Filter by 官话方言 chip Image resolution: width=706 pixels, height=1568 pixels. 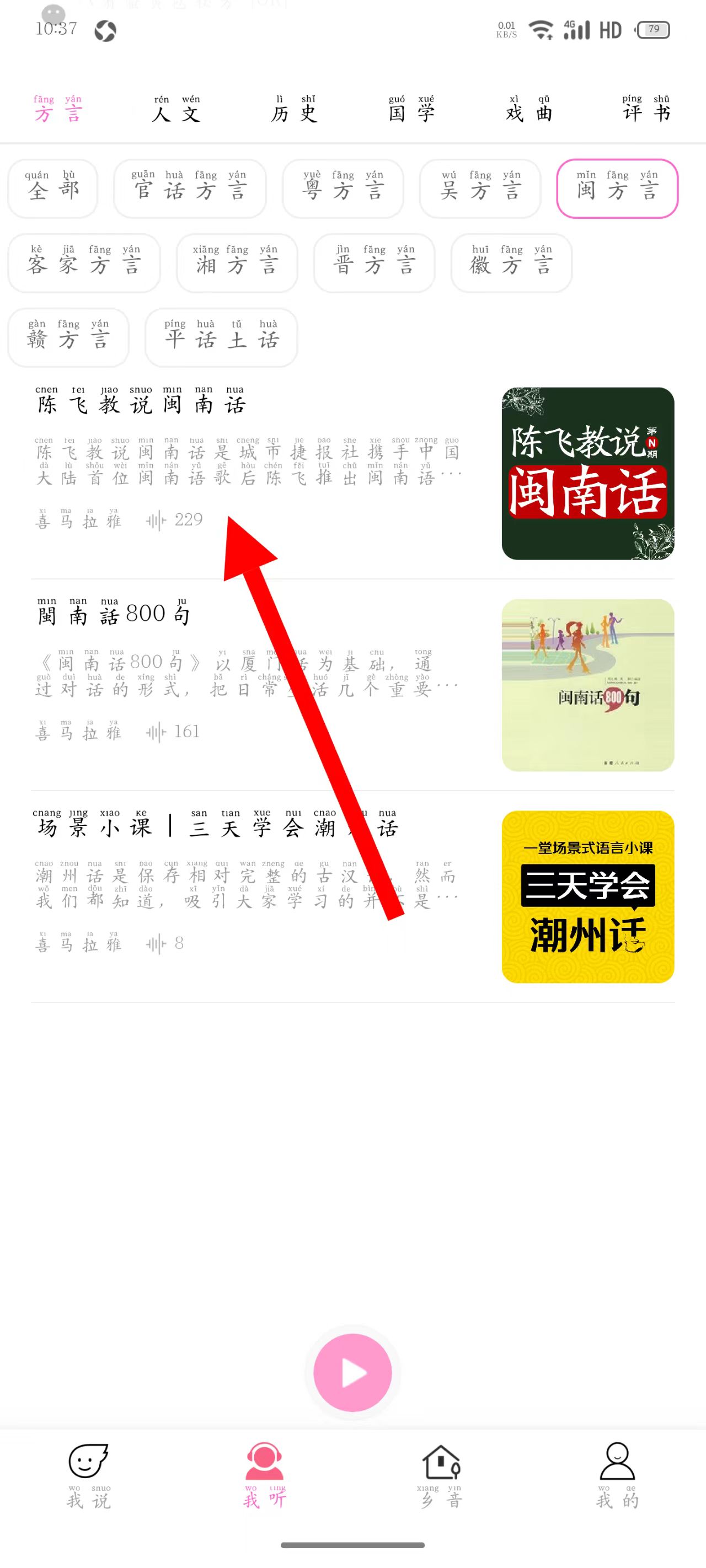pyautogui.click(x=189, y=188)
